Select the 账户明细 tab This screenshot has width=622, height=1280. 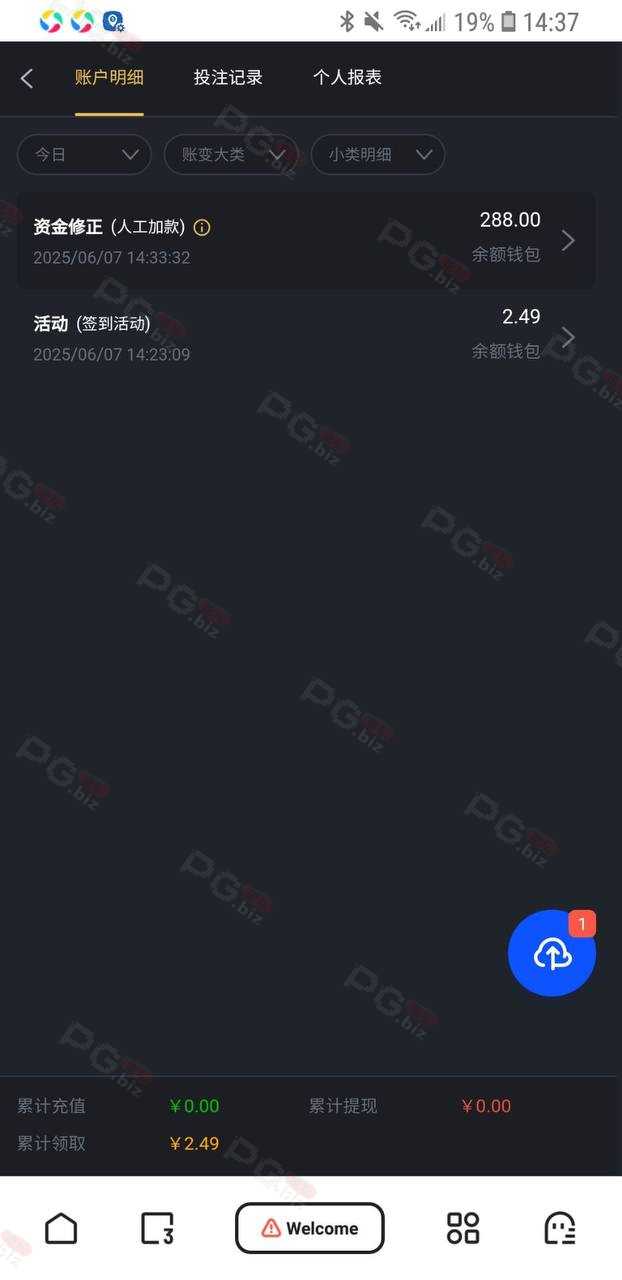tap(109, 78)
